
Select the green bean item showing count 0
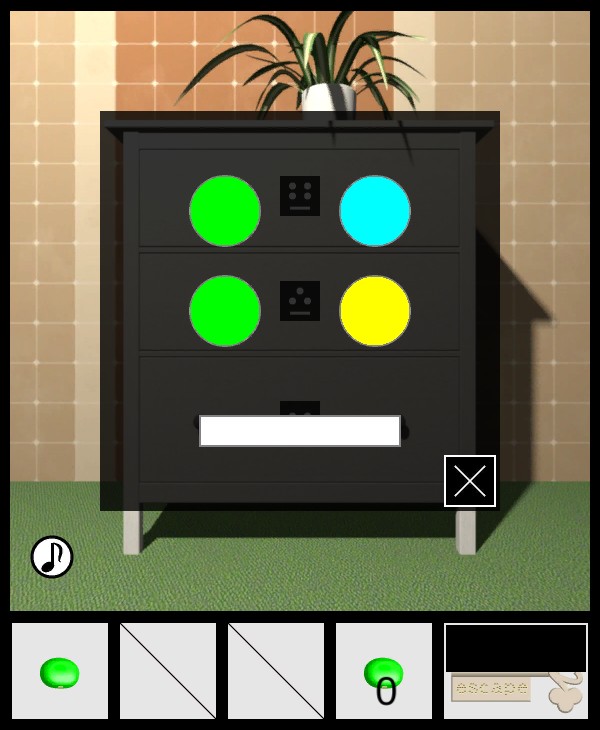384,672
